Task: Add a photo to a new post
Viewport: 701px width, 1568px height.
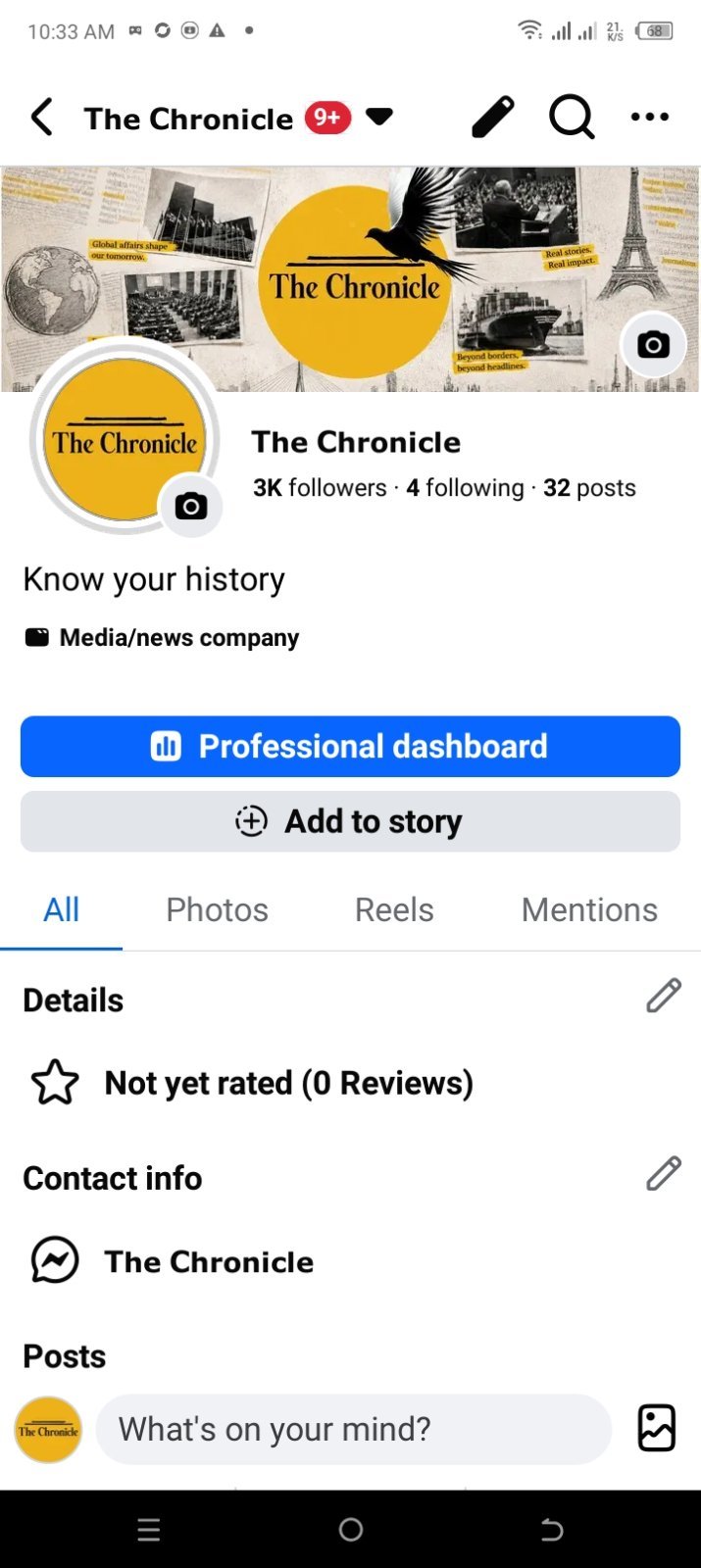Action: 656,1428
